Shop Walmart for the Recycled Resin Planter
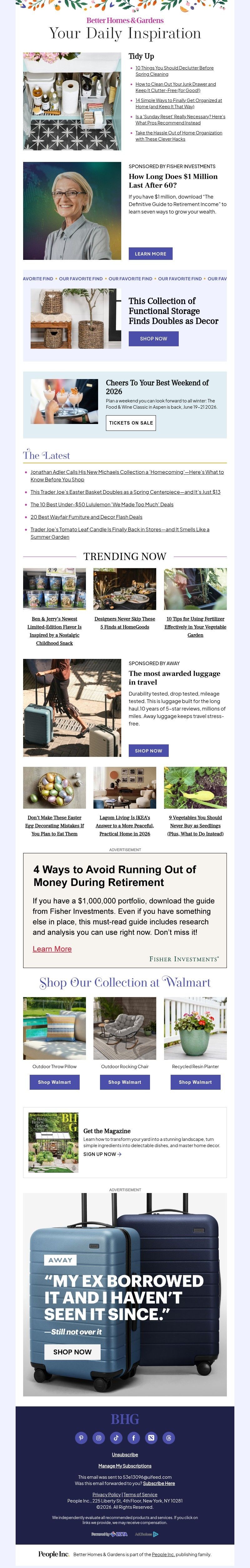 [195, 1082]
